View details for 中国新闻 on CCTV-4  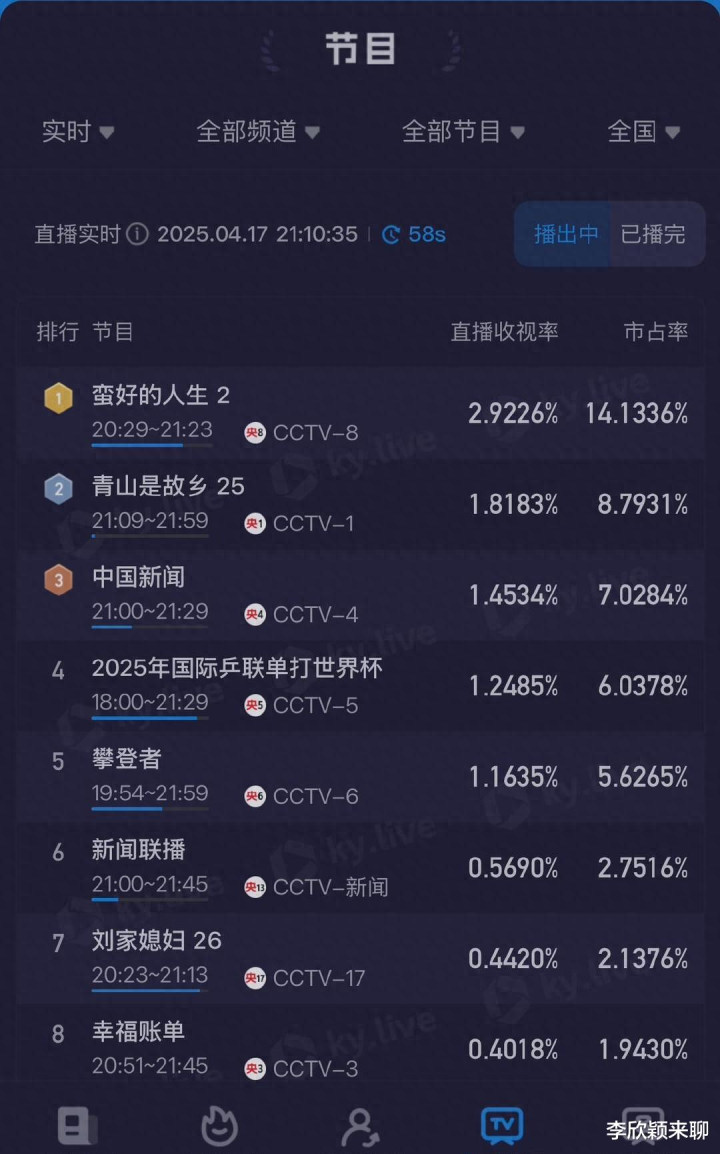click(360, 595)
